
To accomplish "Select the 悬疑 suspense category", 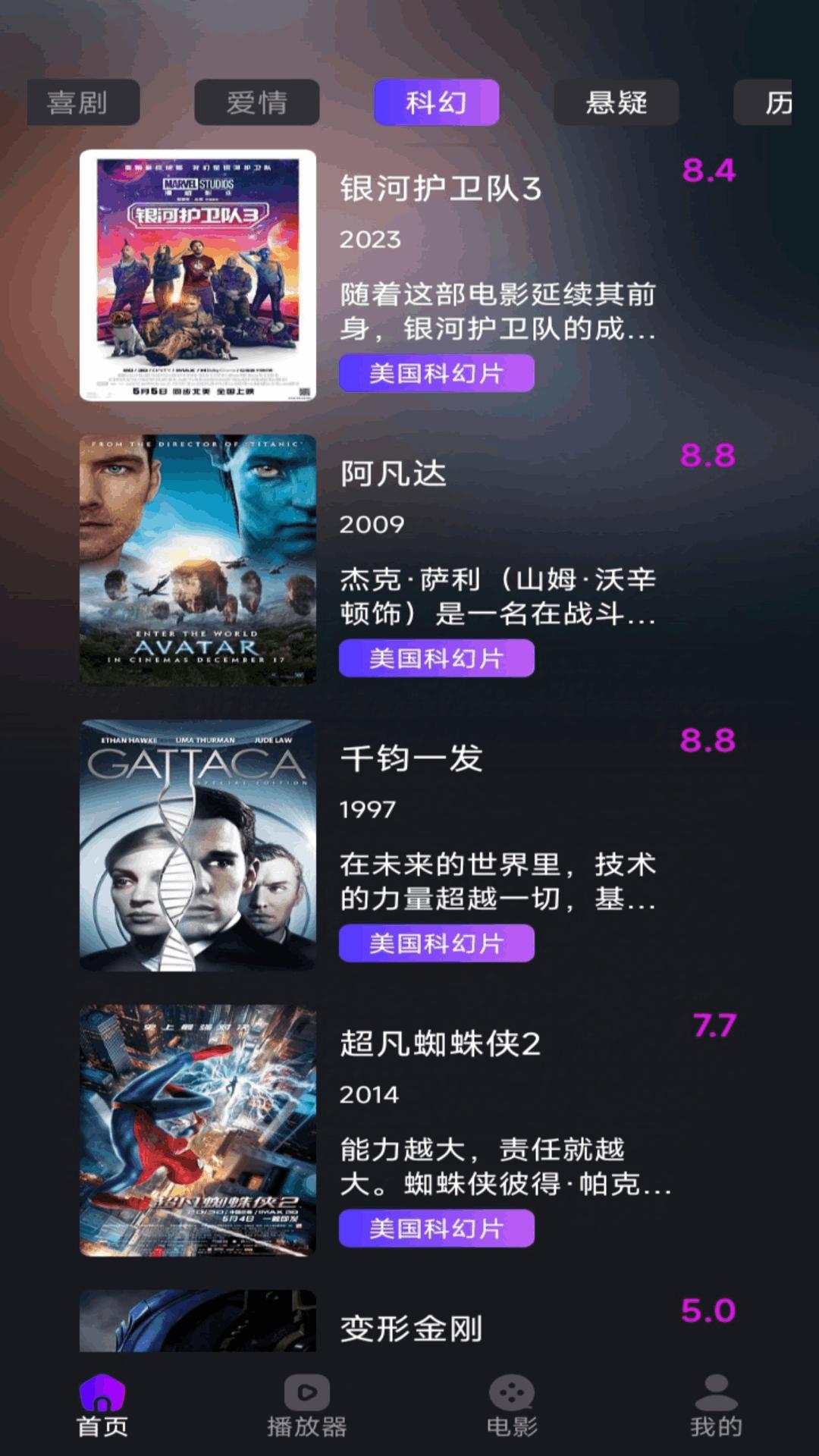I will 616,102.
